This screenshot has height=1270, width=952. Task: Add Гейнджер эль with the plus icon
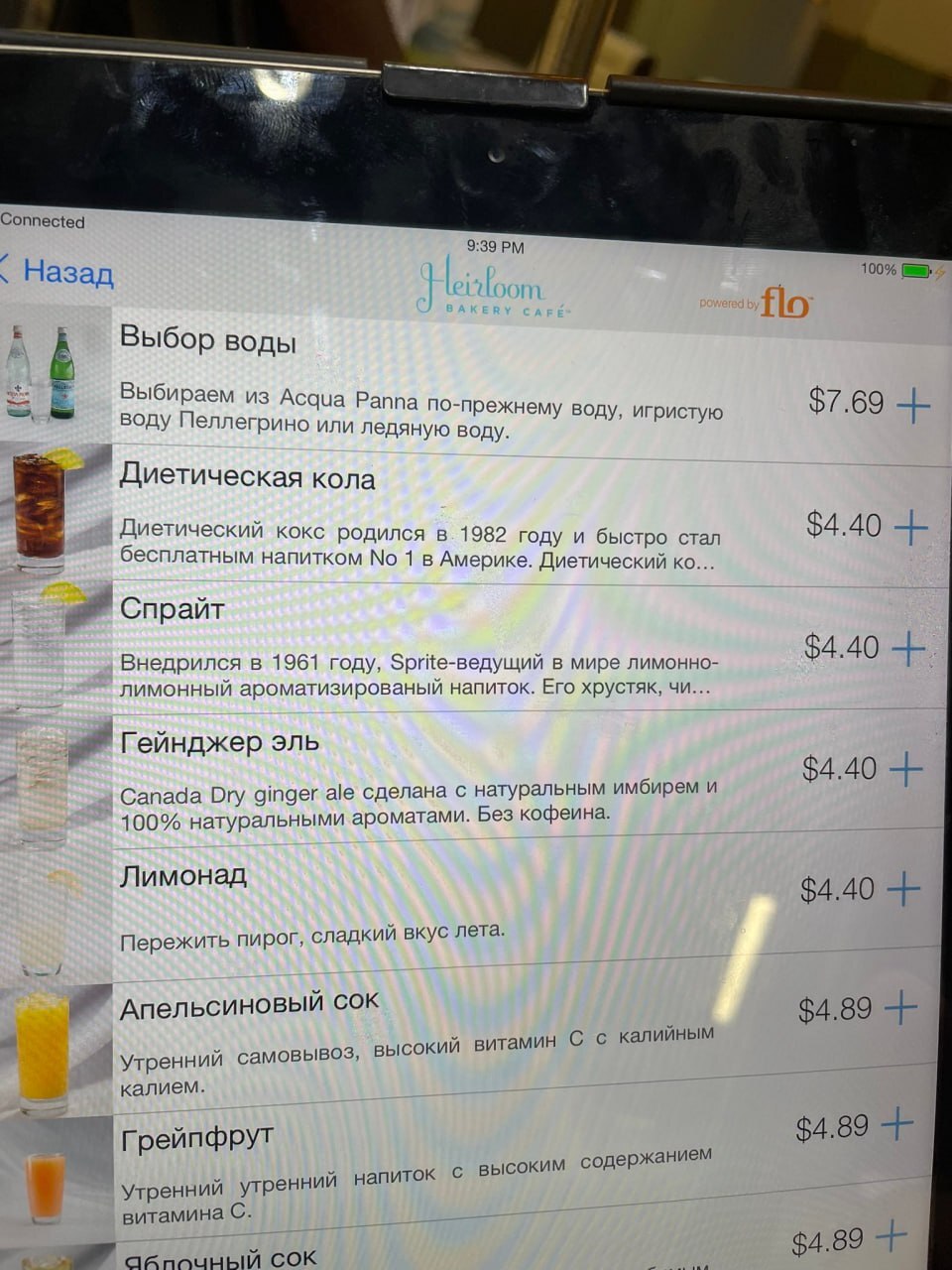pyautogui.click(x=906, y=770)
